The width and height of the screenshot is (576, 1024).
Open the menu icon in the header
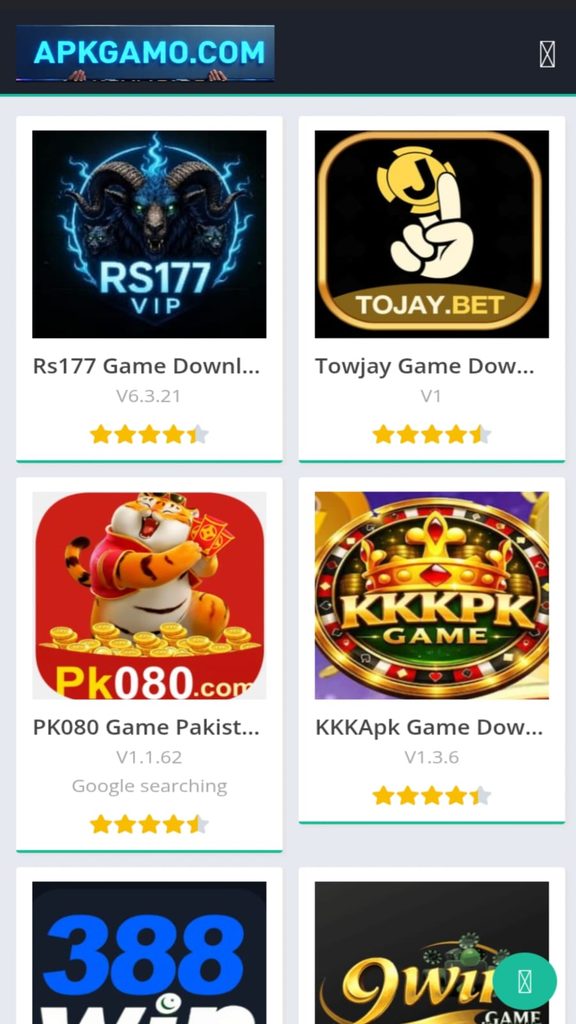[547, 54]
